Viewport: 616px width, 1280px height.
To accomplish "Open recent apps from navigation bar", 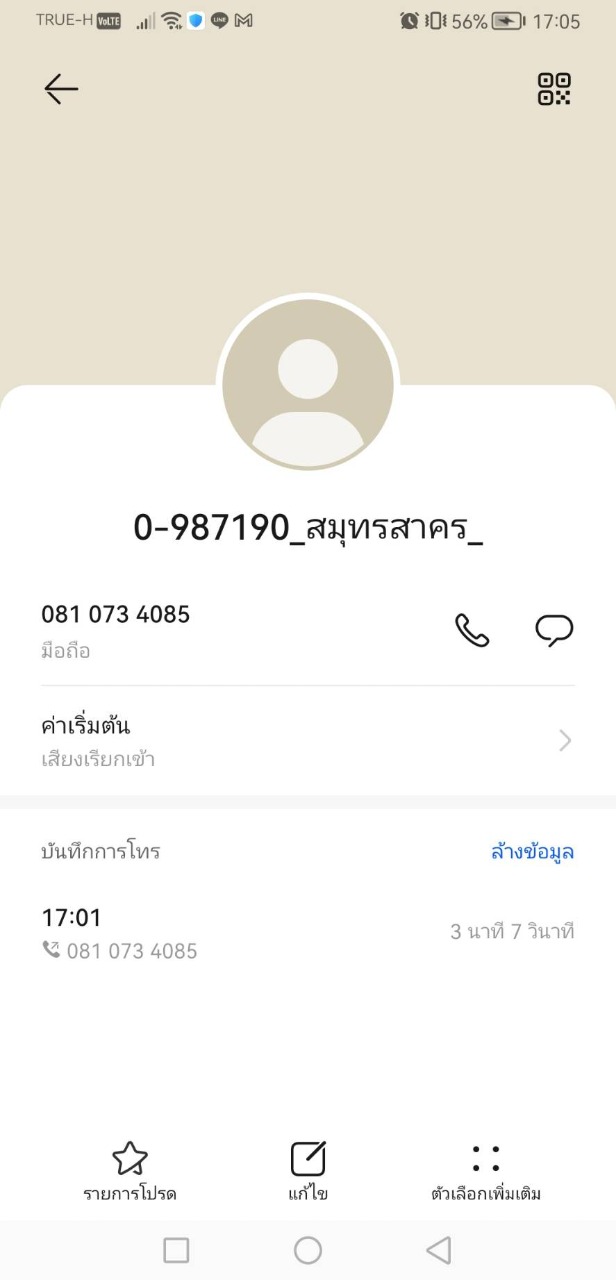I will (x=176, y=1249).
